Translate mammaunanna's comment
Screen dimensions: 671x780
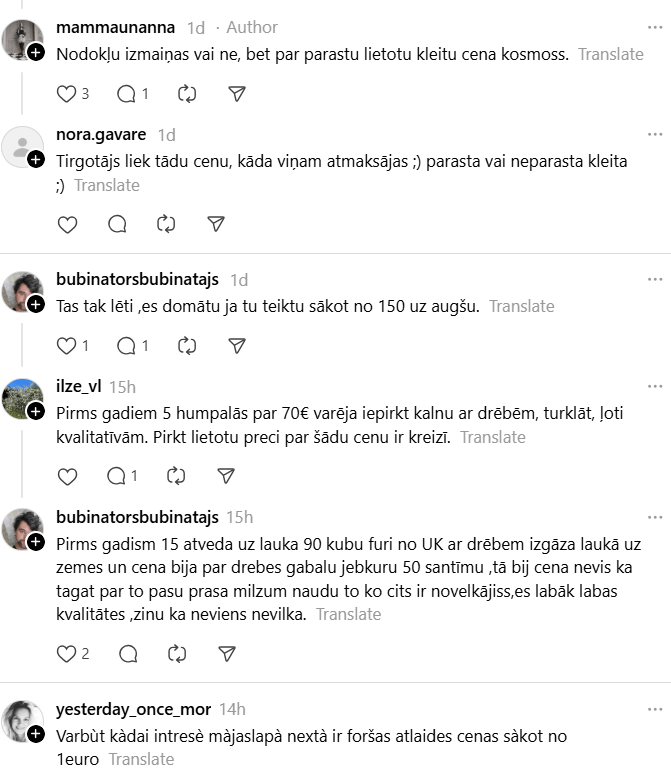[610, 54]
